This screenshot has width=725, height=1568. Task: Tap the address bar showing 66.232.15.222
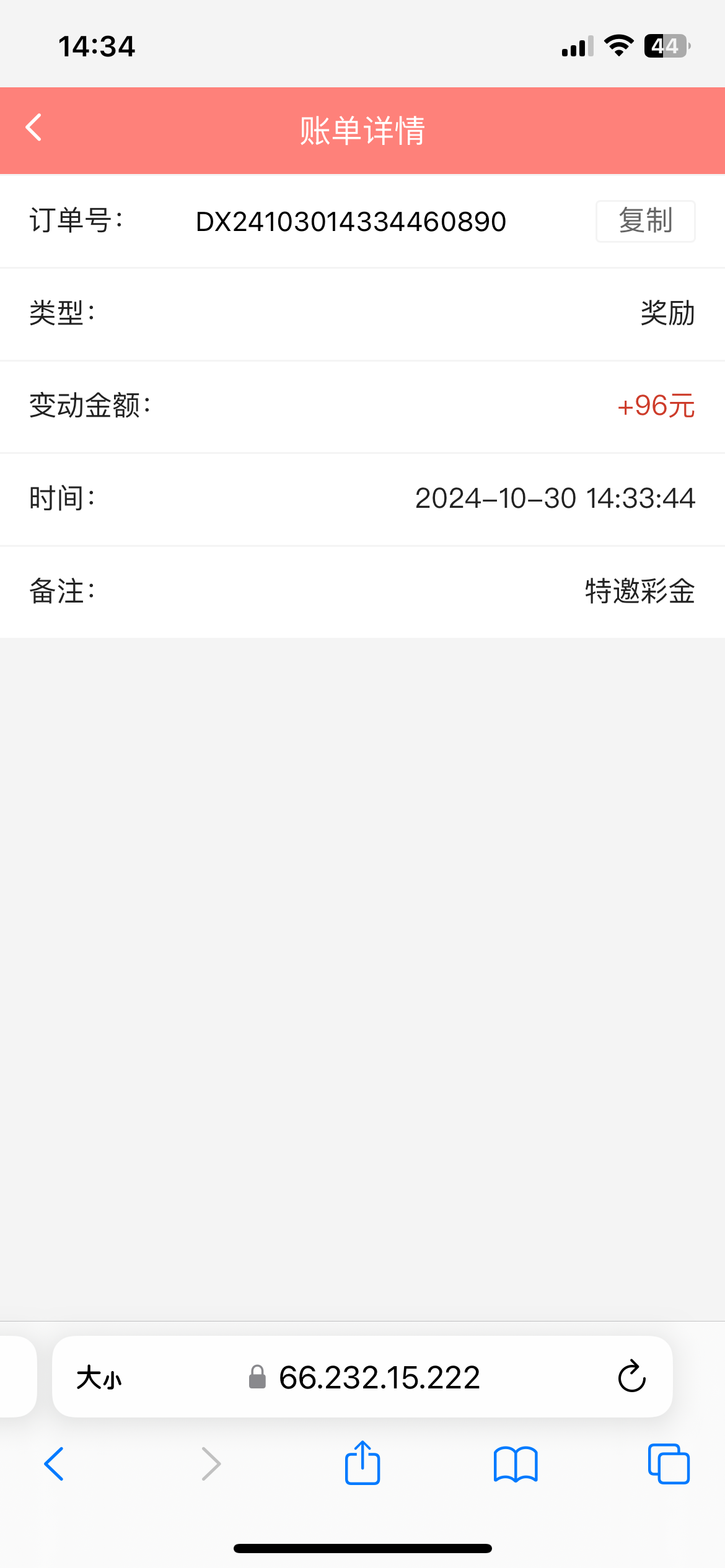[362, 1377]
